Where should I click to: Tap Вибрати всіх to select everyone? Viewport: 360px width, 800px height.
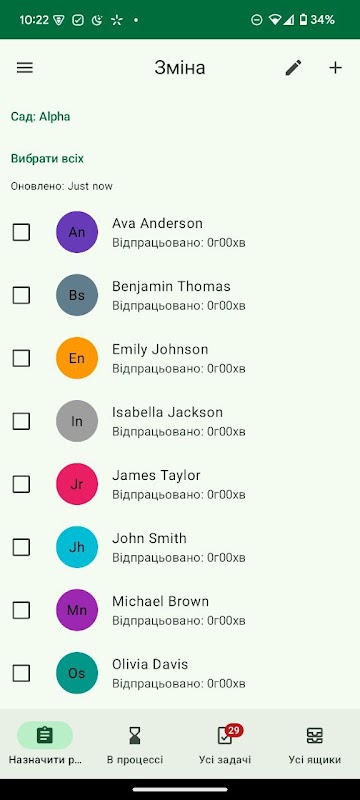click(x=47, y=159)
